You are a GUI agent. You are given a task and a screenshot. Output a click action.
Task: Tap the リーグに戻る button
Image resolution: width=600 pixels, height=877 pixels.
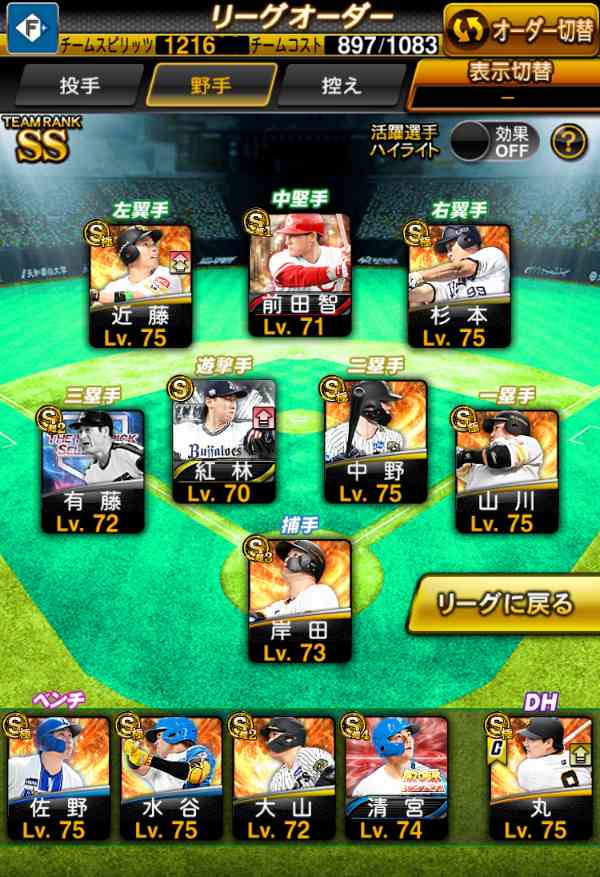pos(504,605)
